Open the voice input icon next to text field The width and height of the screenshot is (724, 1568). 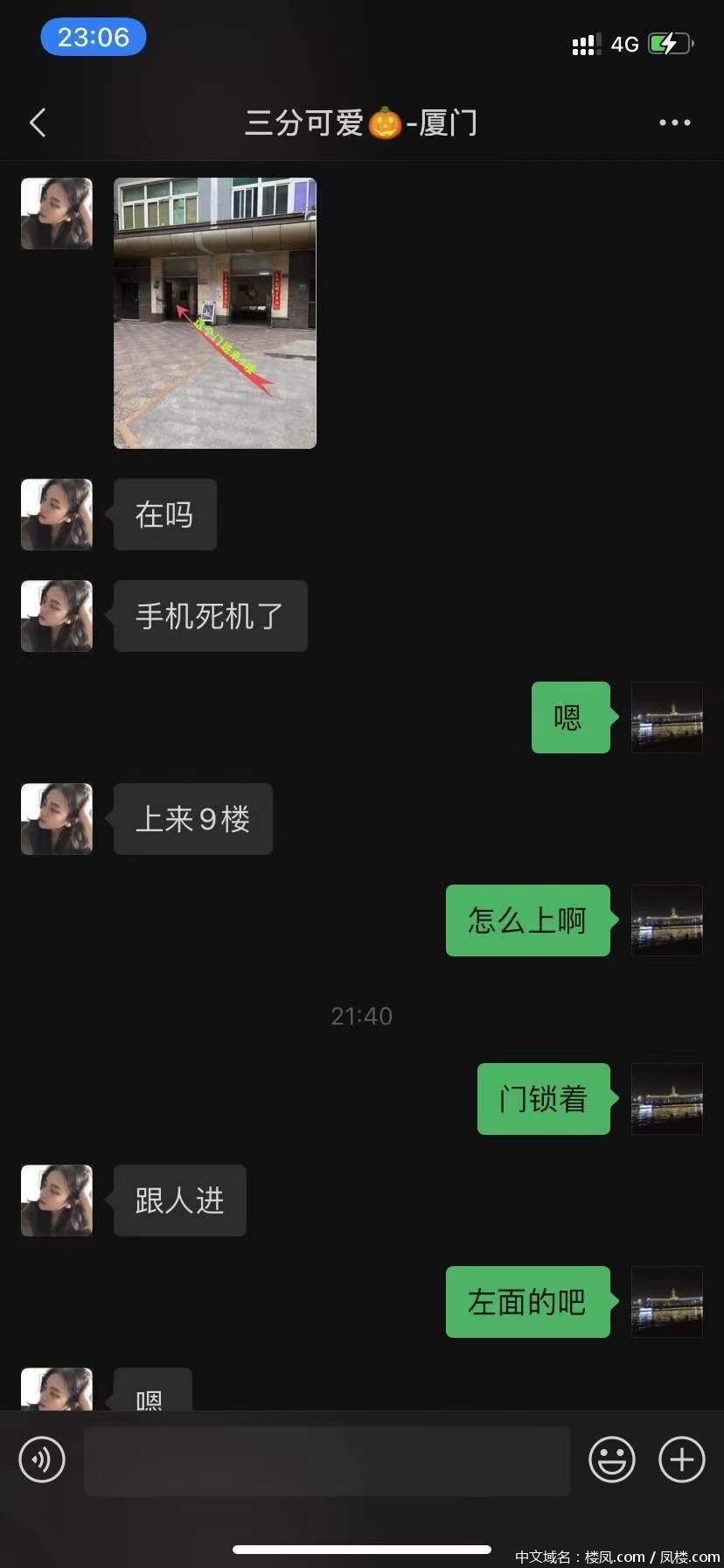tap(42, 1459)
